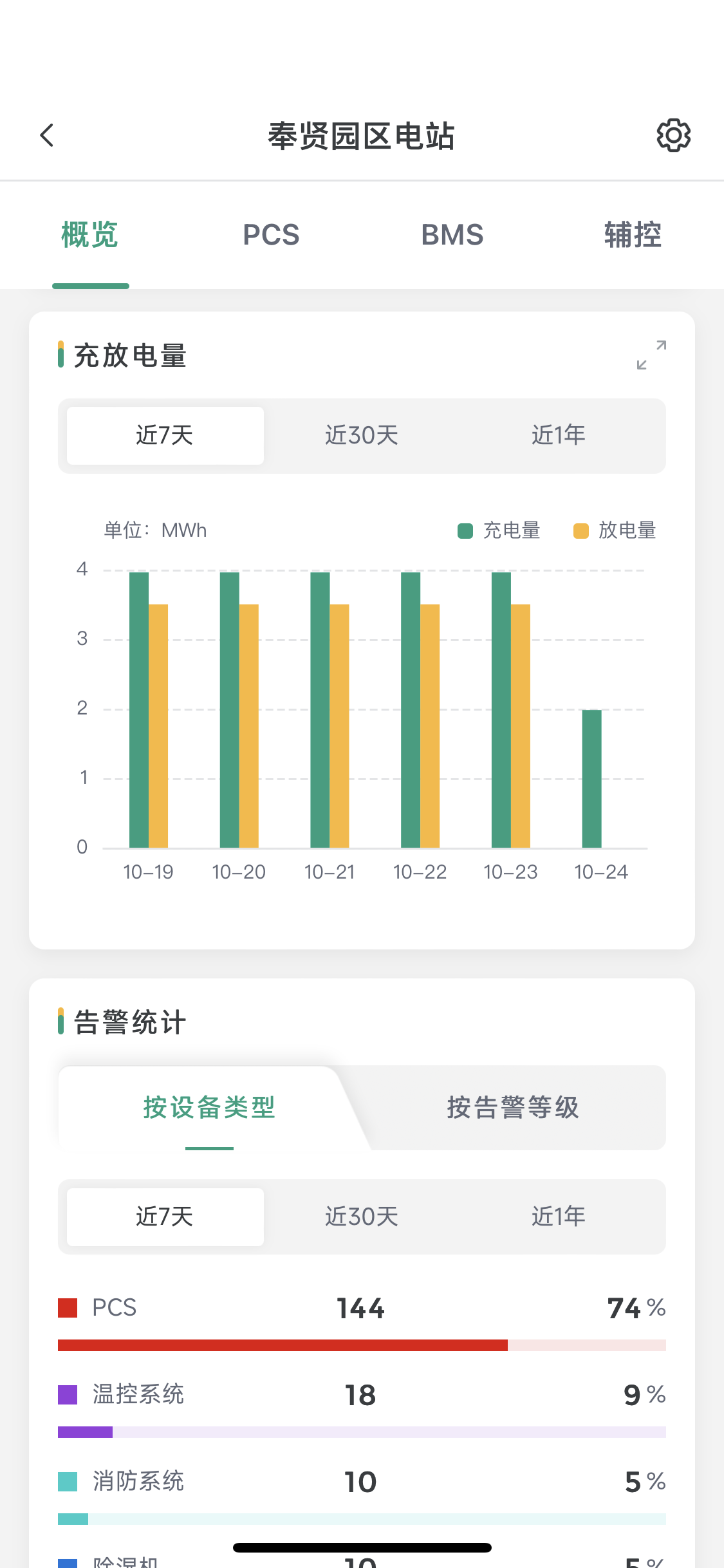Tap the purple 温控系统 indicator square

click(x=67, y=1395)
